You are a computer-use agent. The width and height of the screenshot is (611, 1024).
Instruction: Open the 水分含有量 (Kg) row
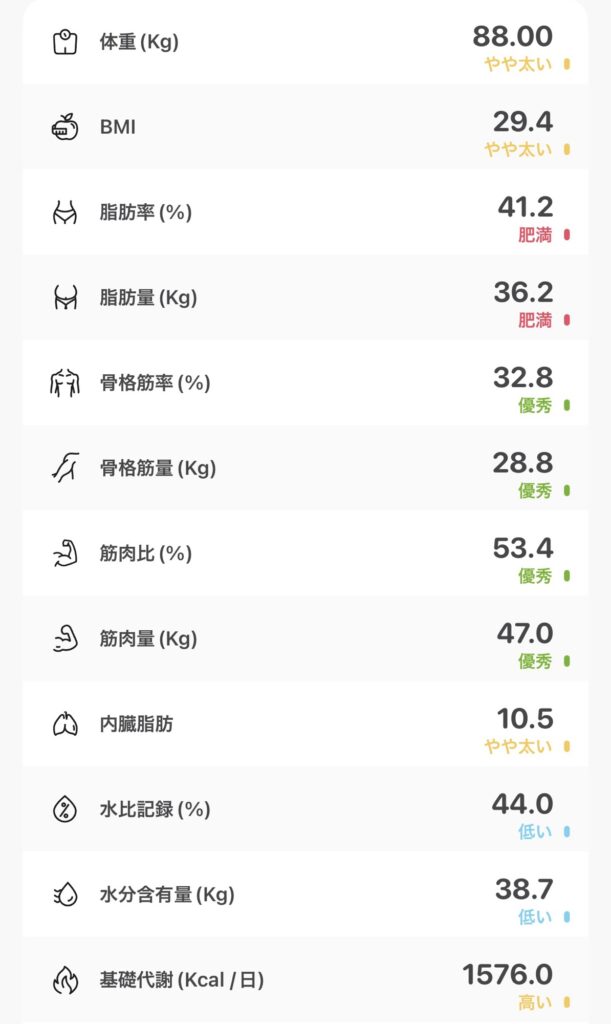pos(305,894)
